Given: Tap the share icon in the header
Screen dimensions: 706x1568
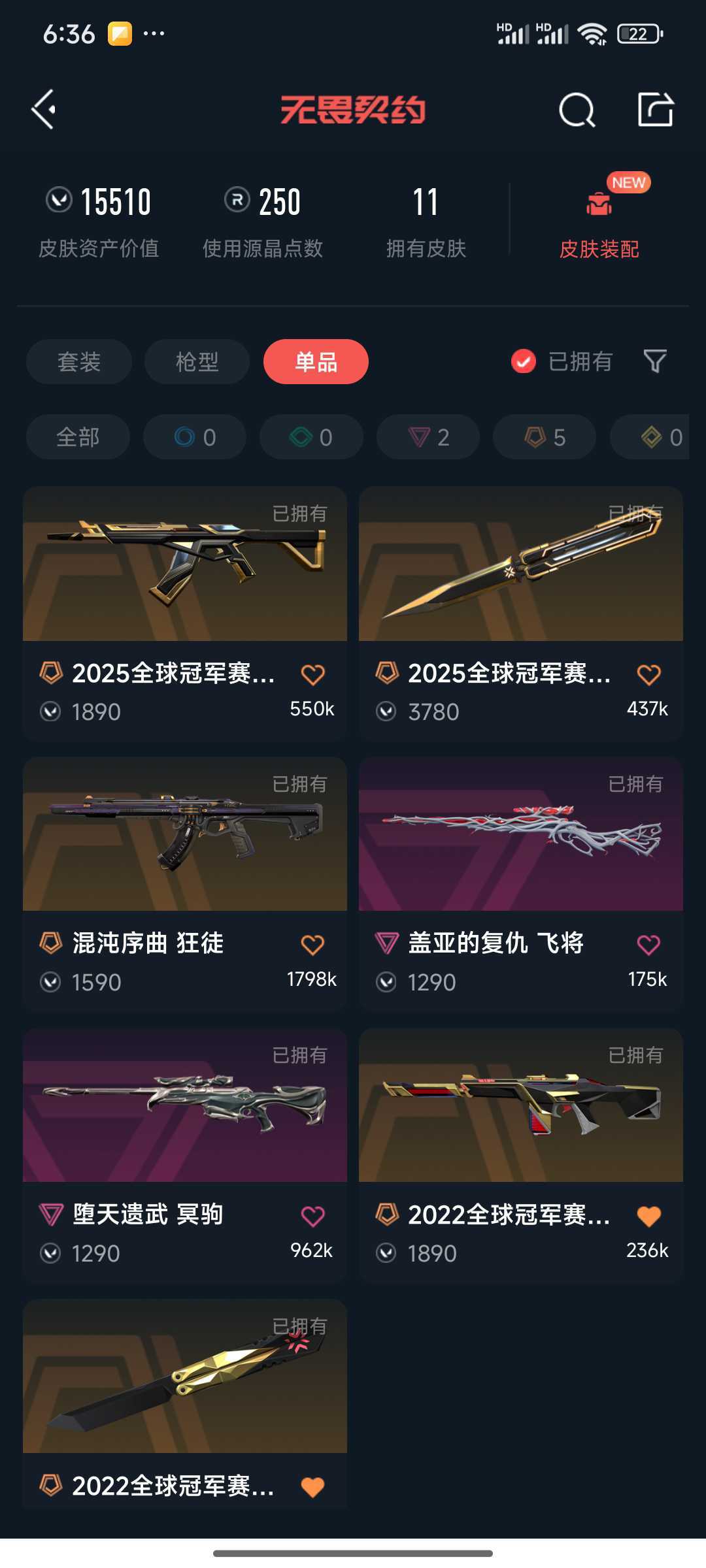Looking at the screenshot, I should pos(656,109).
